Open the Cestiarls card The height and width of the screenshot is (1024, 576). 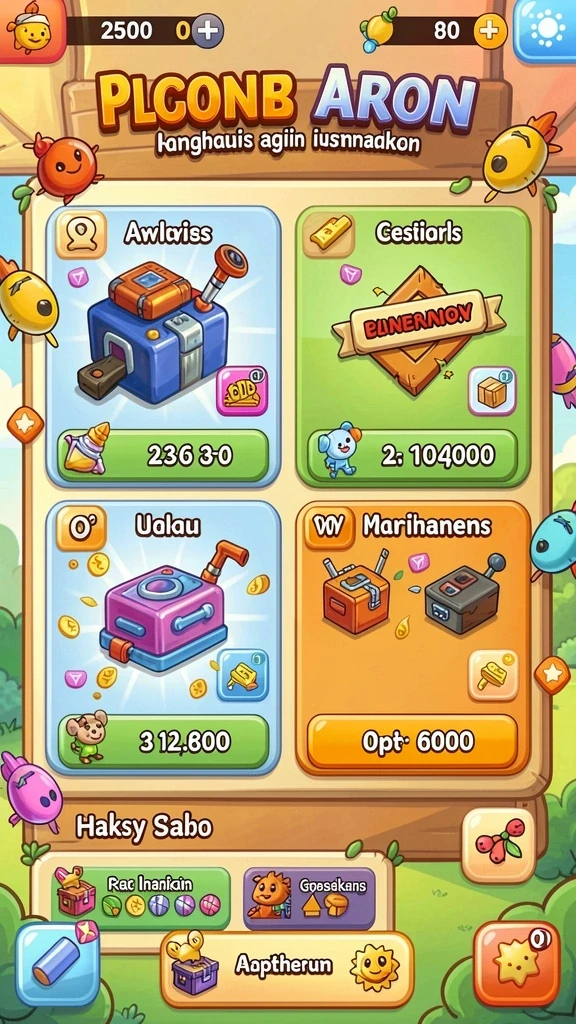click(x=412, y=346)
